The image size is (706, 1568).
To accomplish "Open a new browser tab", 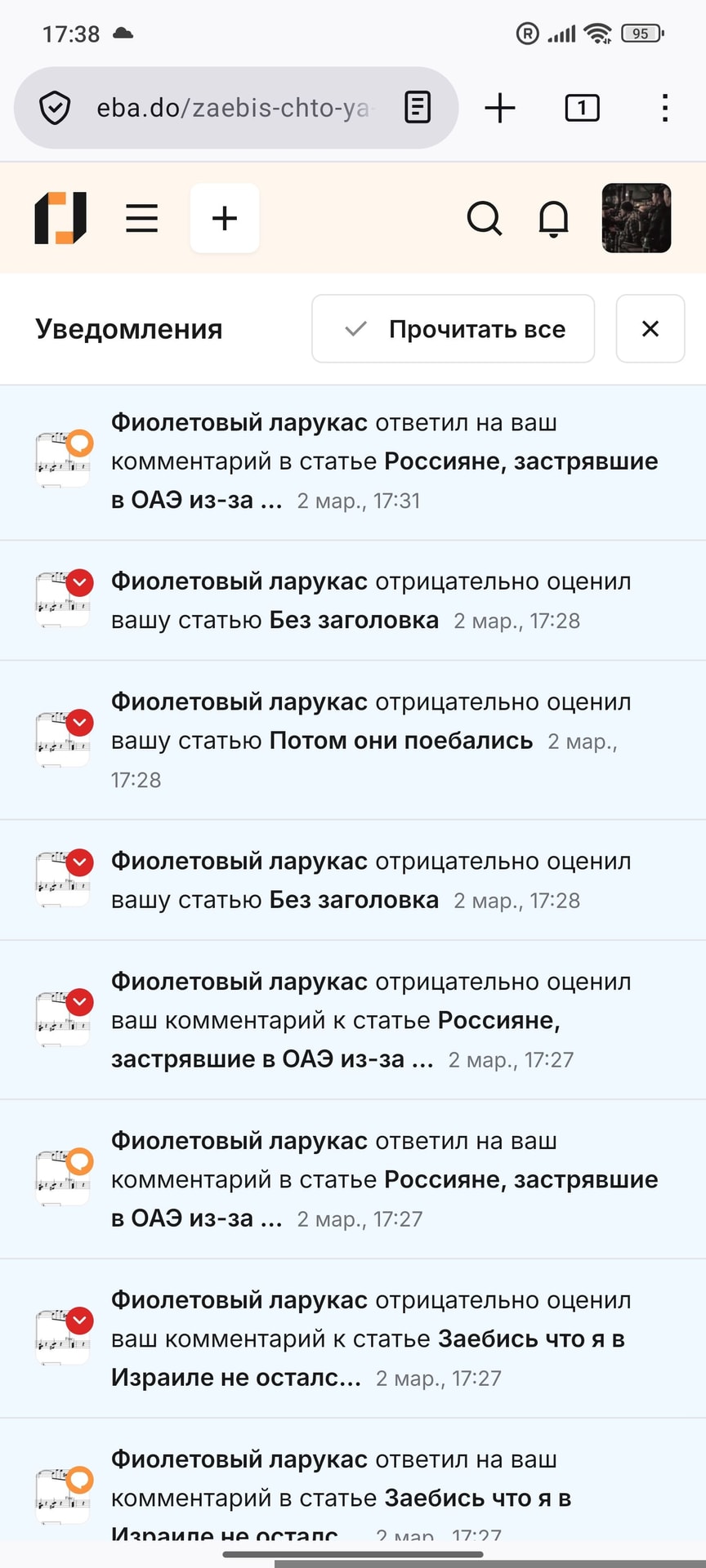I will point(500,108).
